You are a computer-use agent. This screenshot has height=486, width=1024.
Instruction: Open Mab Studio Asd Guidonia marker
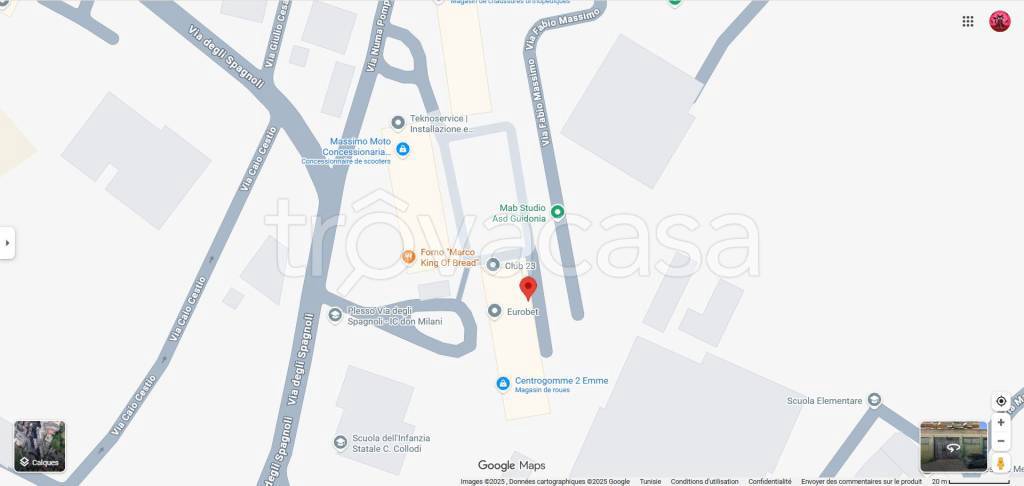pyautogui.click(x=558, y=212)
